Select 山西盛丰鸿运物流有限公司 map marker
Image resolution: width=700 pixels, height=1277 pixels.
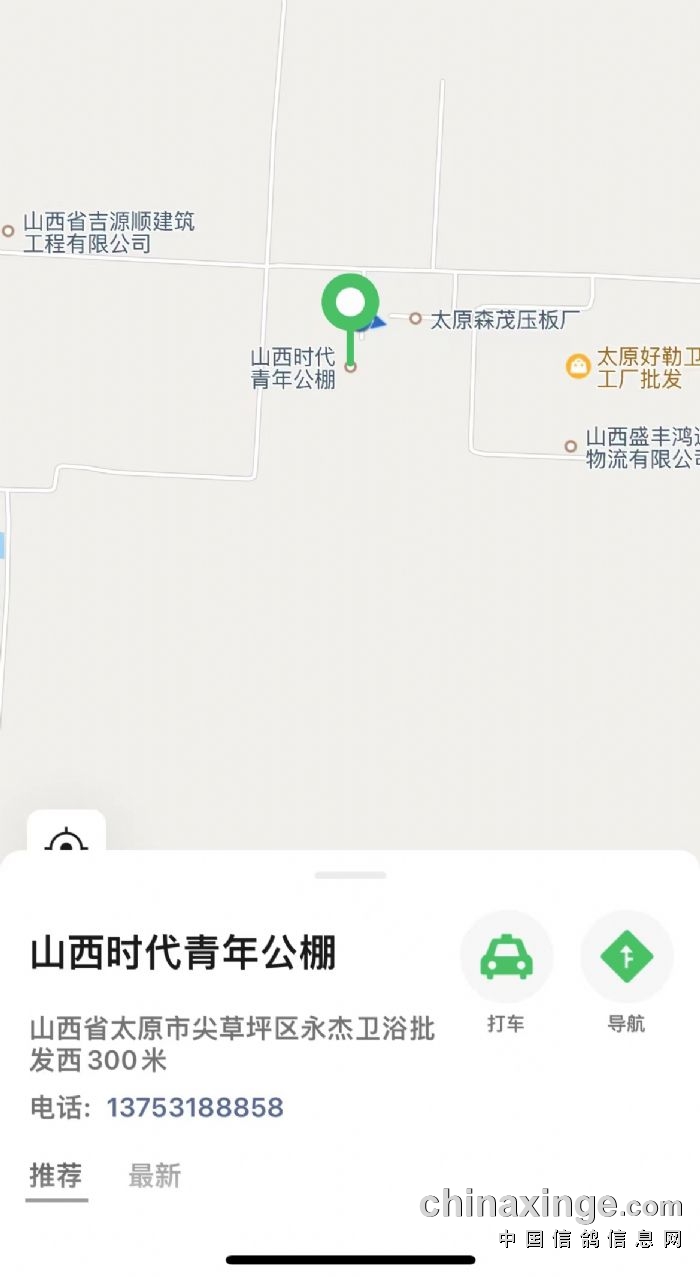point(571,446)
